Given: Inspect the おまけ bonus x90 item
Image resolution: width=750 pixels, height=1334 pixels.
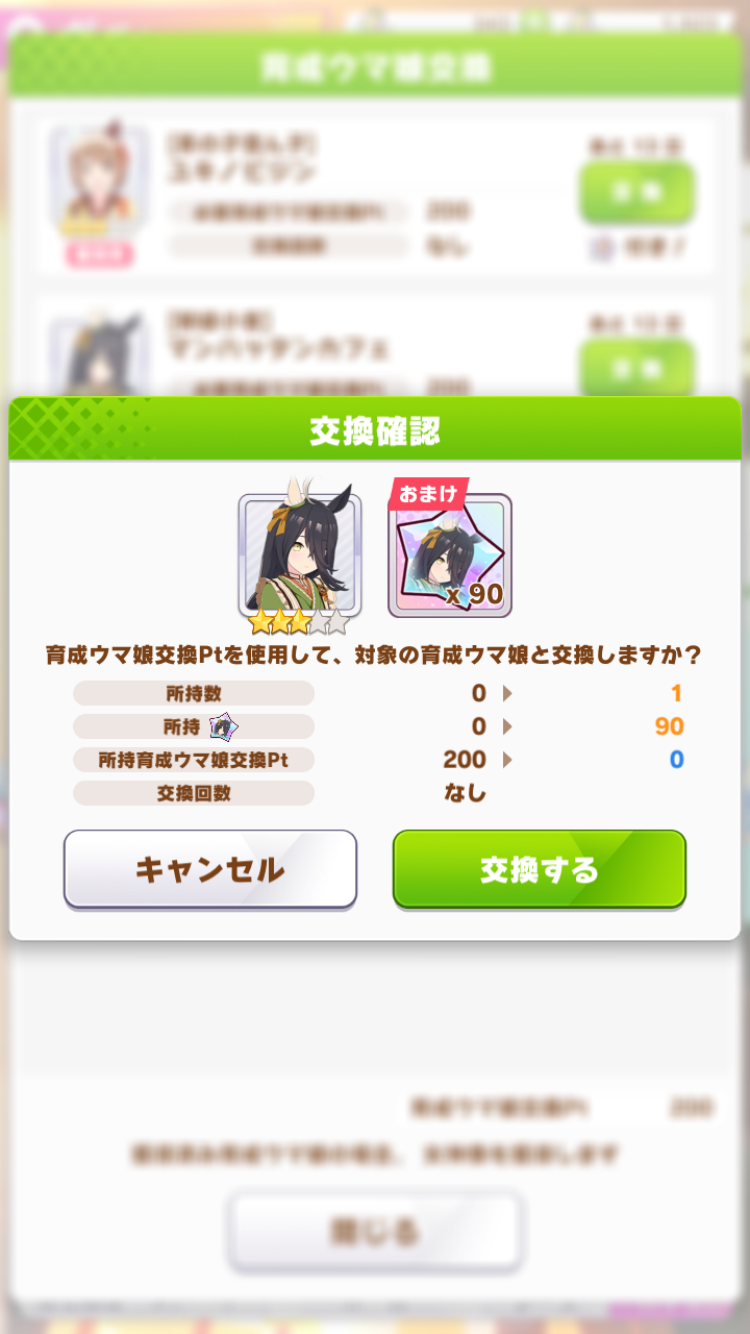Looking at the screenshot, I should 450,556.
